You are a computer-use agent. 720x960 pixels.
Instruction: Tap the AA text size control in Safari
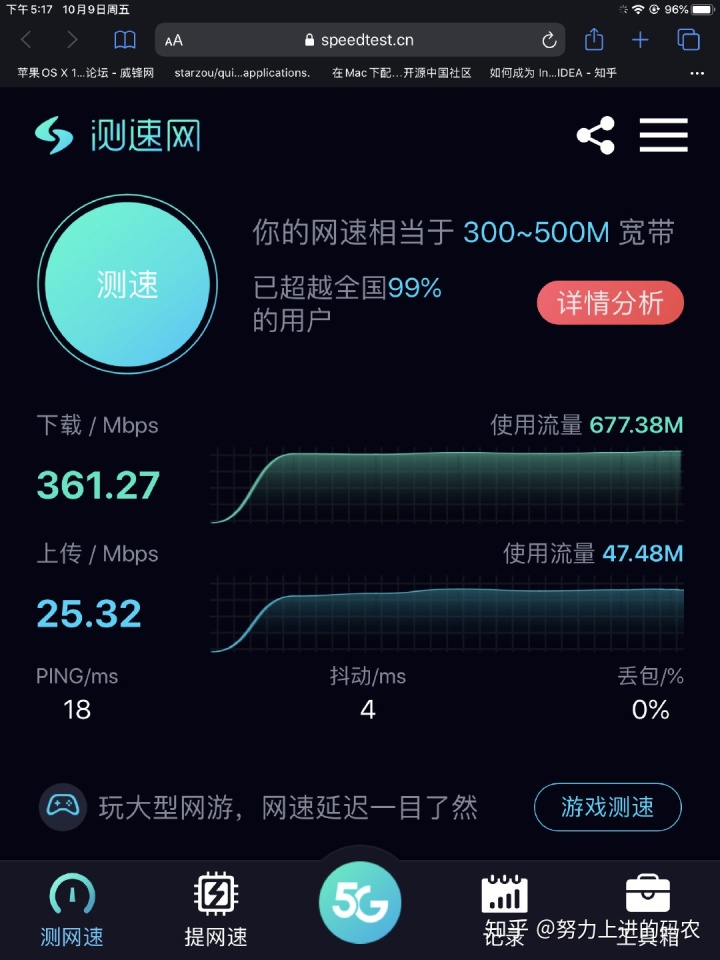point(172,40)
